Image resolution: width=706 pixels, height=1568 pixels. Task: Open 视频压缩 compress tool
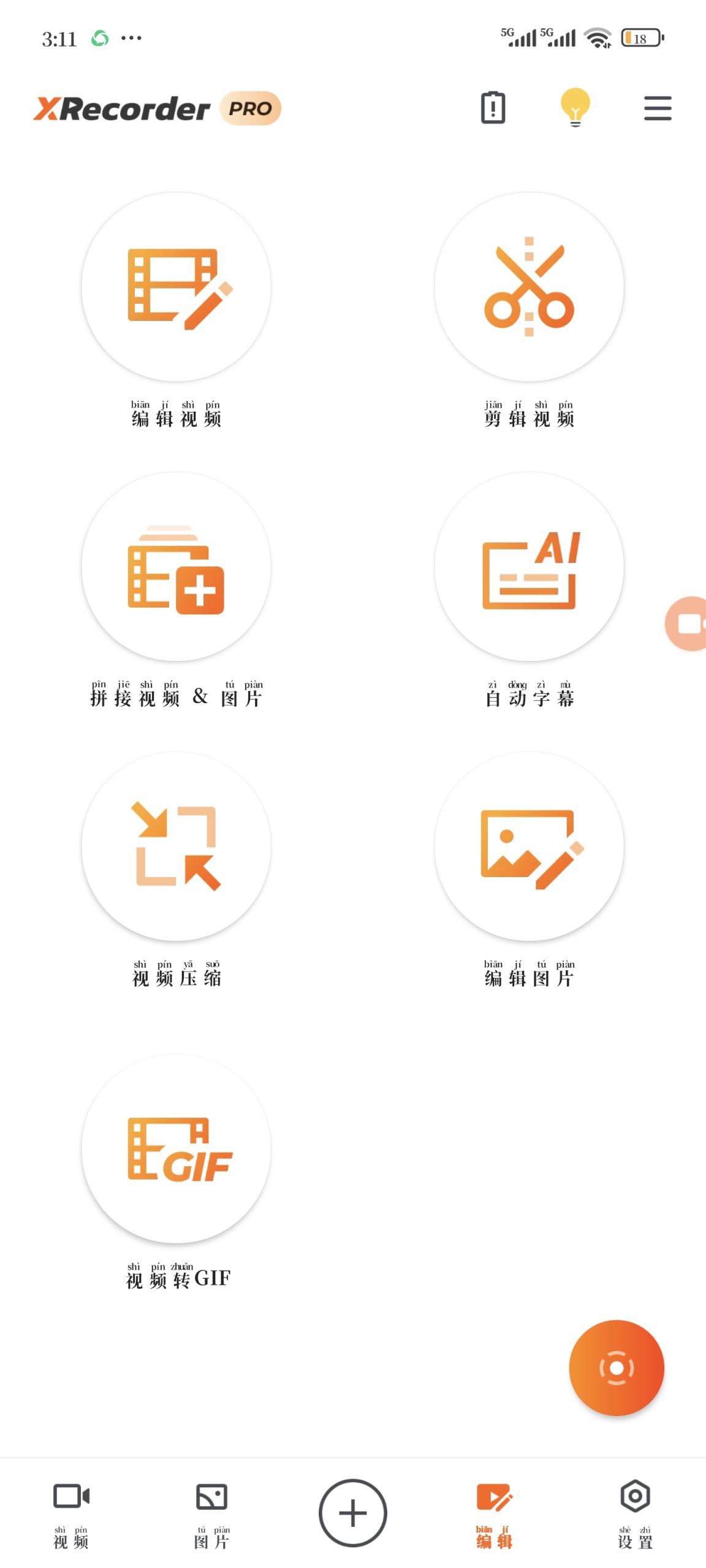tap(176, 846)
